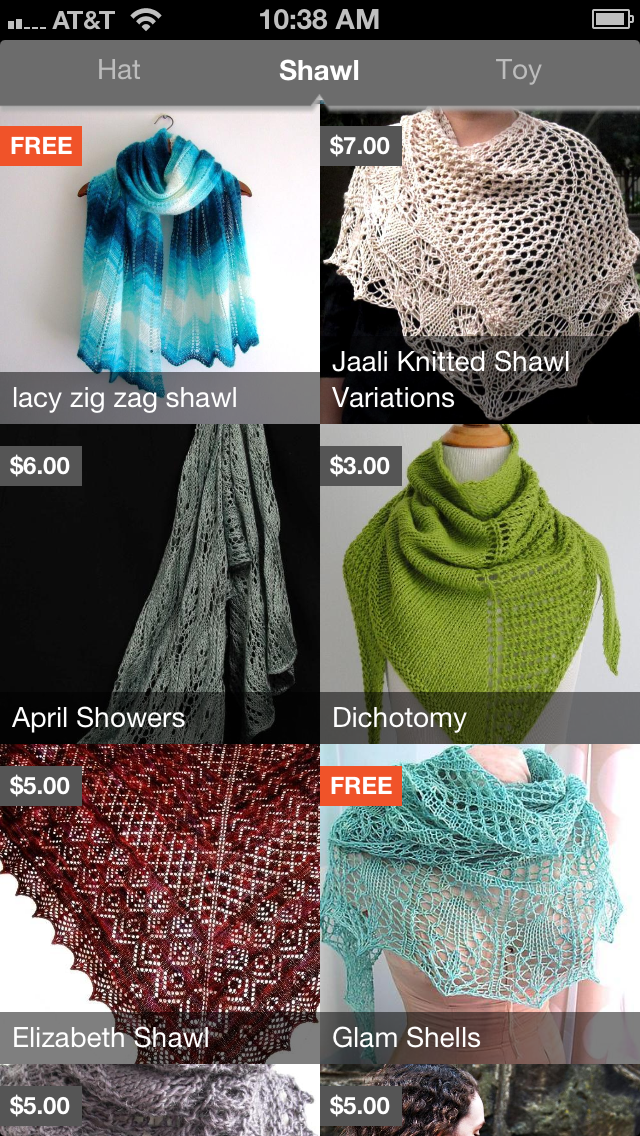
Task: Open the lacy zig zag shawl pattern
Action: (x=159, y=264)
